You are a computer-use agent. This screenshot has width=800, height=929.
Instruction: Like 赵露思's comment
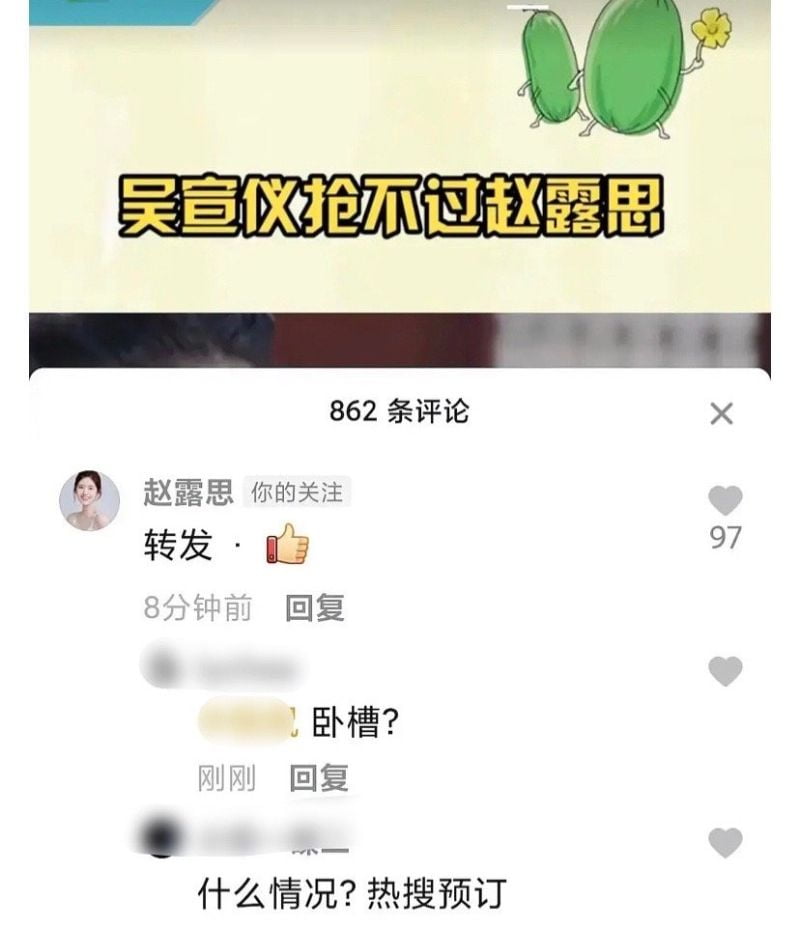[725, 500]
